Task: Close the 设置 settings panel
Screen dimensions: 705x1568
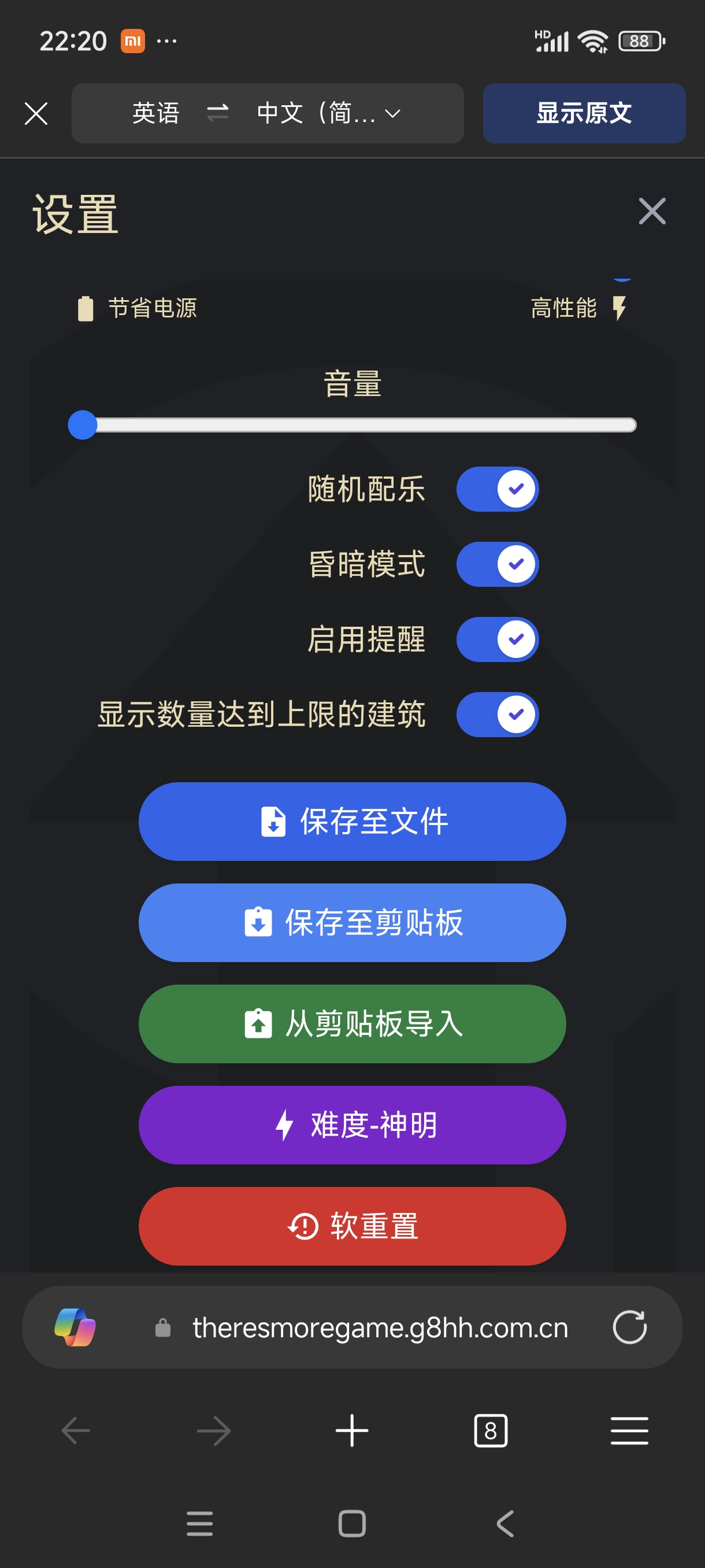Action: click(x=651, y=211)
